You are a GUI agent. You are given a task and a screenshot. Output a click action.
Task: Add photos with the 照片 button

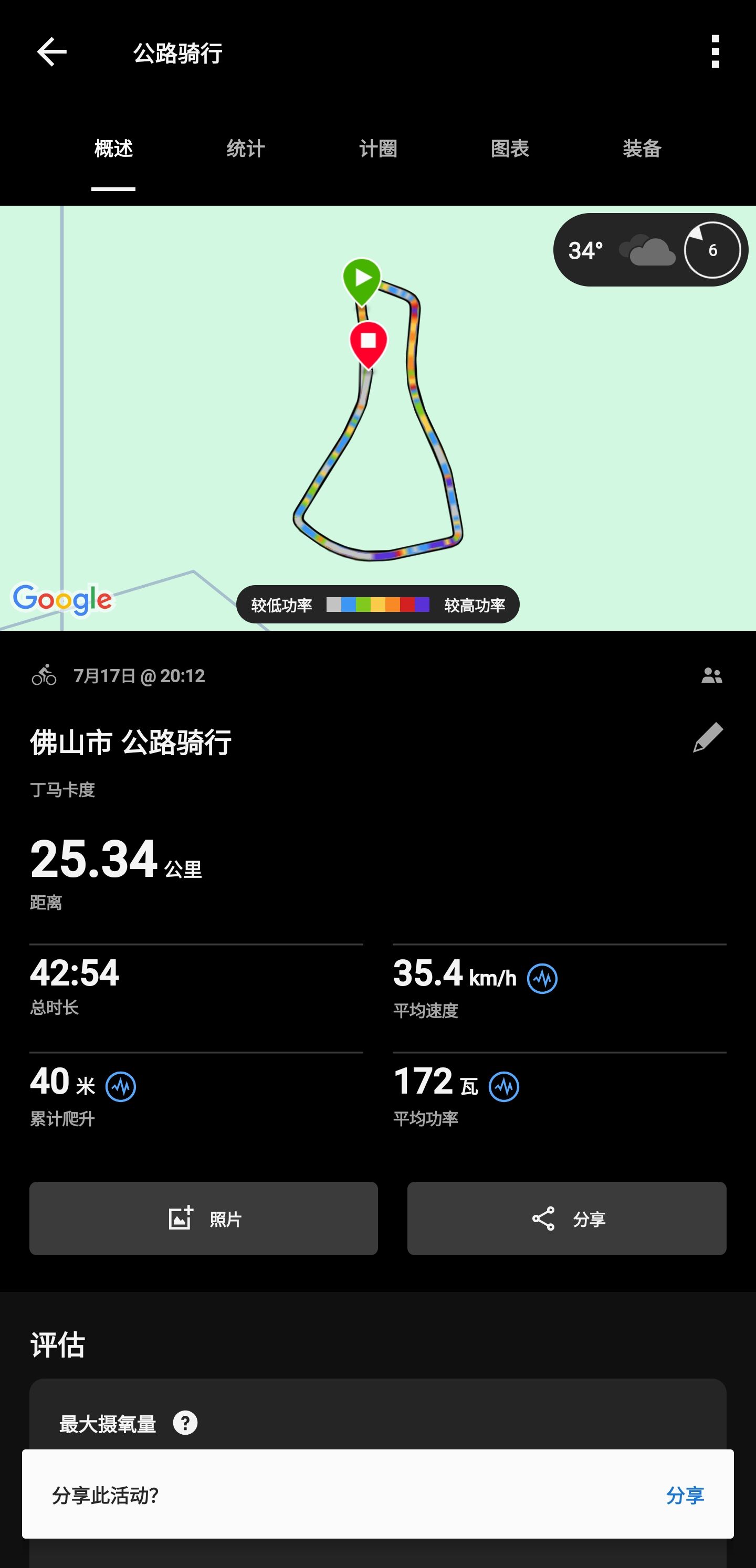tap(204, 1219)
